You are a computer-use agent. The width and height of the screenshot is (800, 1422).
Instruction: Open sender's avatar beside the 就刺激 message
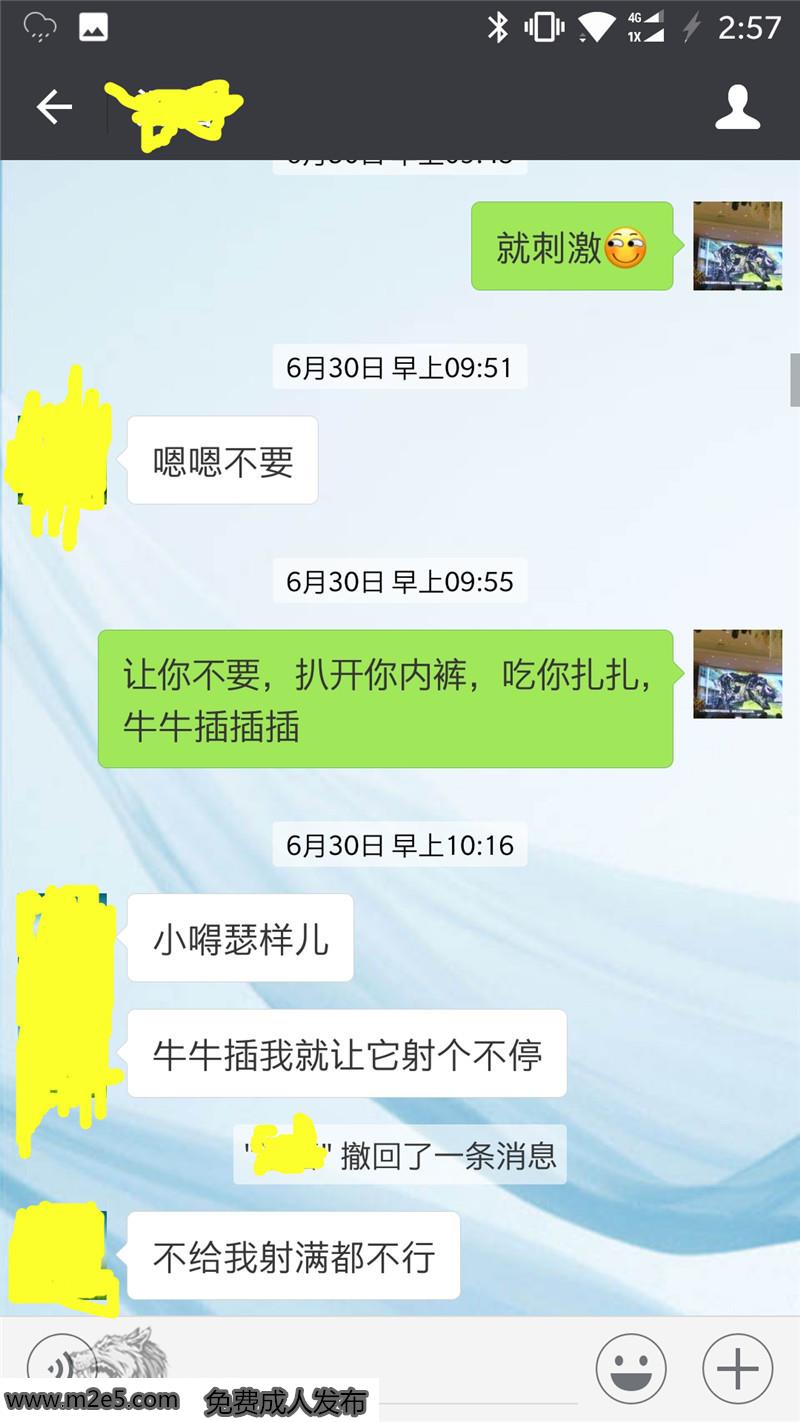point(737,246)
